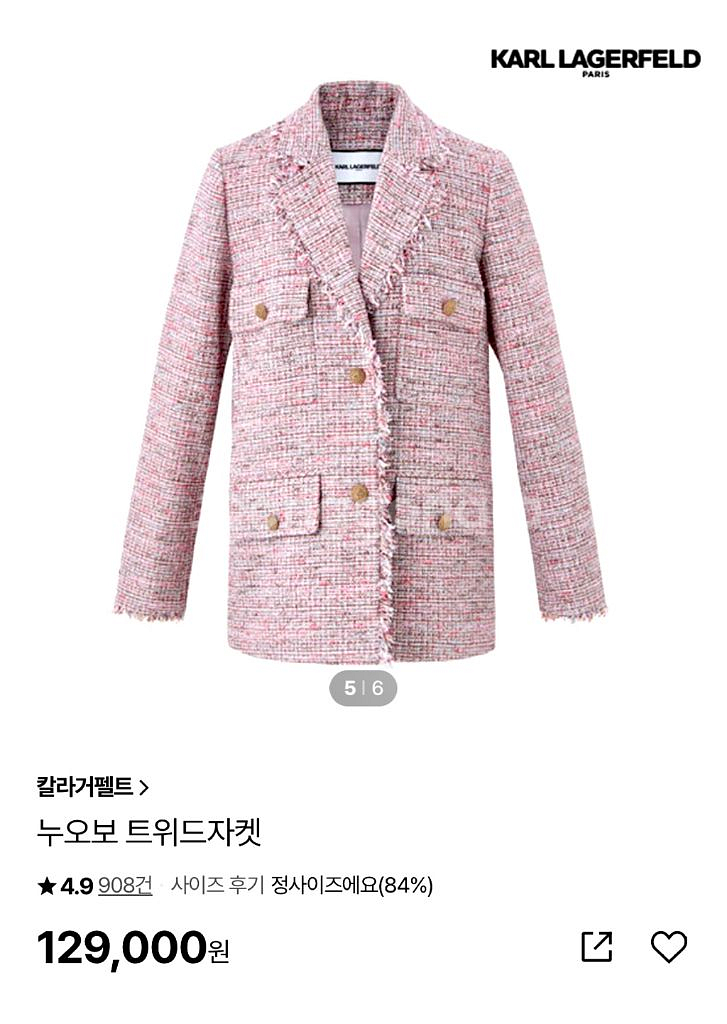Open the 칼라거펠트 brand page link
The image size is (727, 1024).
pos(93,787)
